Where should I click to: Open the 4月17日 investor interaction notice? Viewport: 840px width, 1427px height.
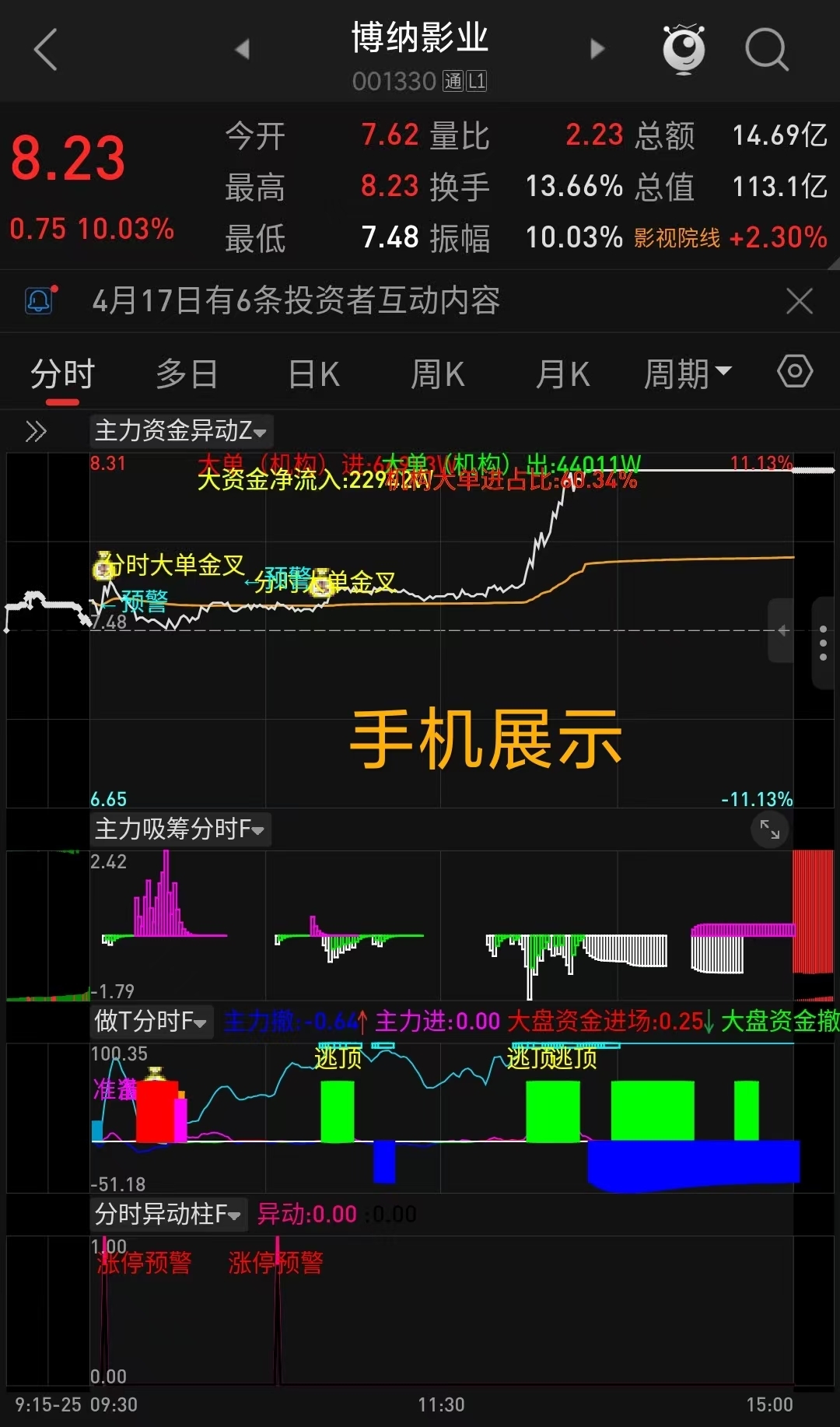[x=296, y=300]
